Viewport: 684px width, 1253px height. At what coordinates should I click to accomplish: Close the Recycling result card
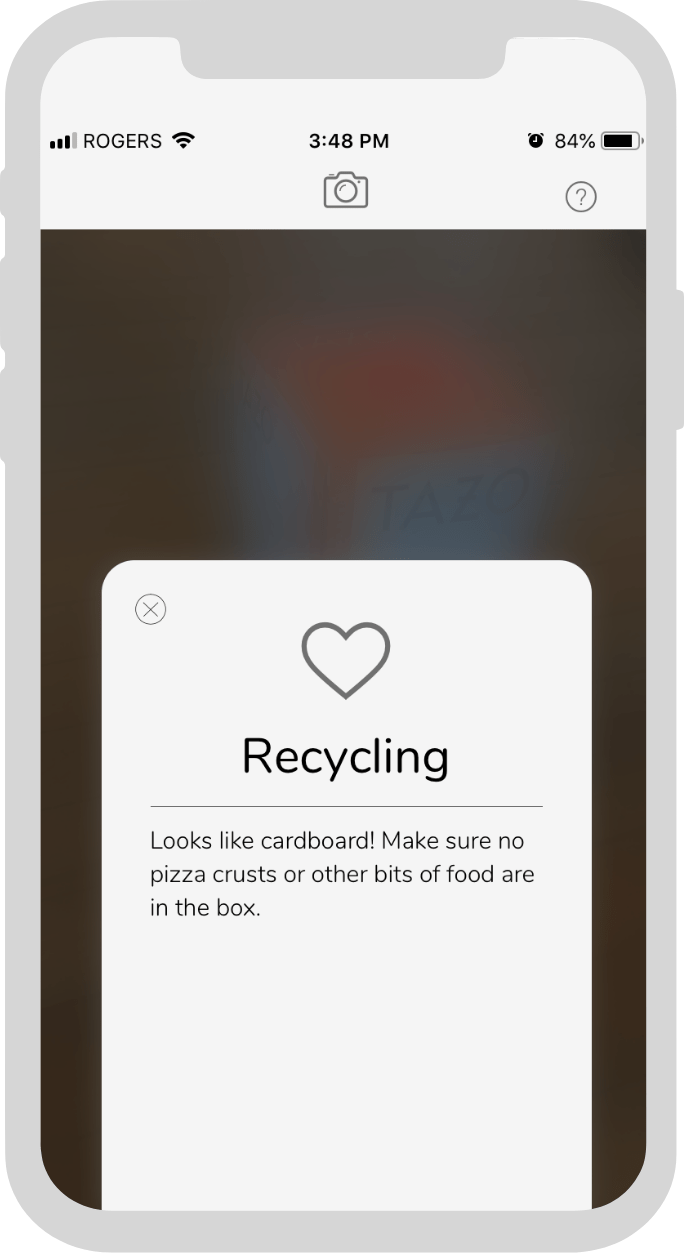click(151, 609)
